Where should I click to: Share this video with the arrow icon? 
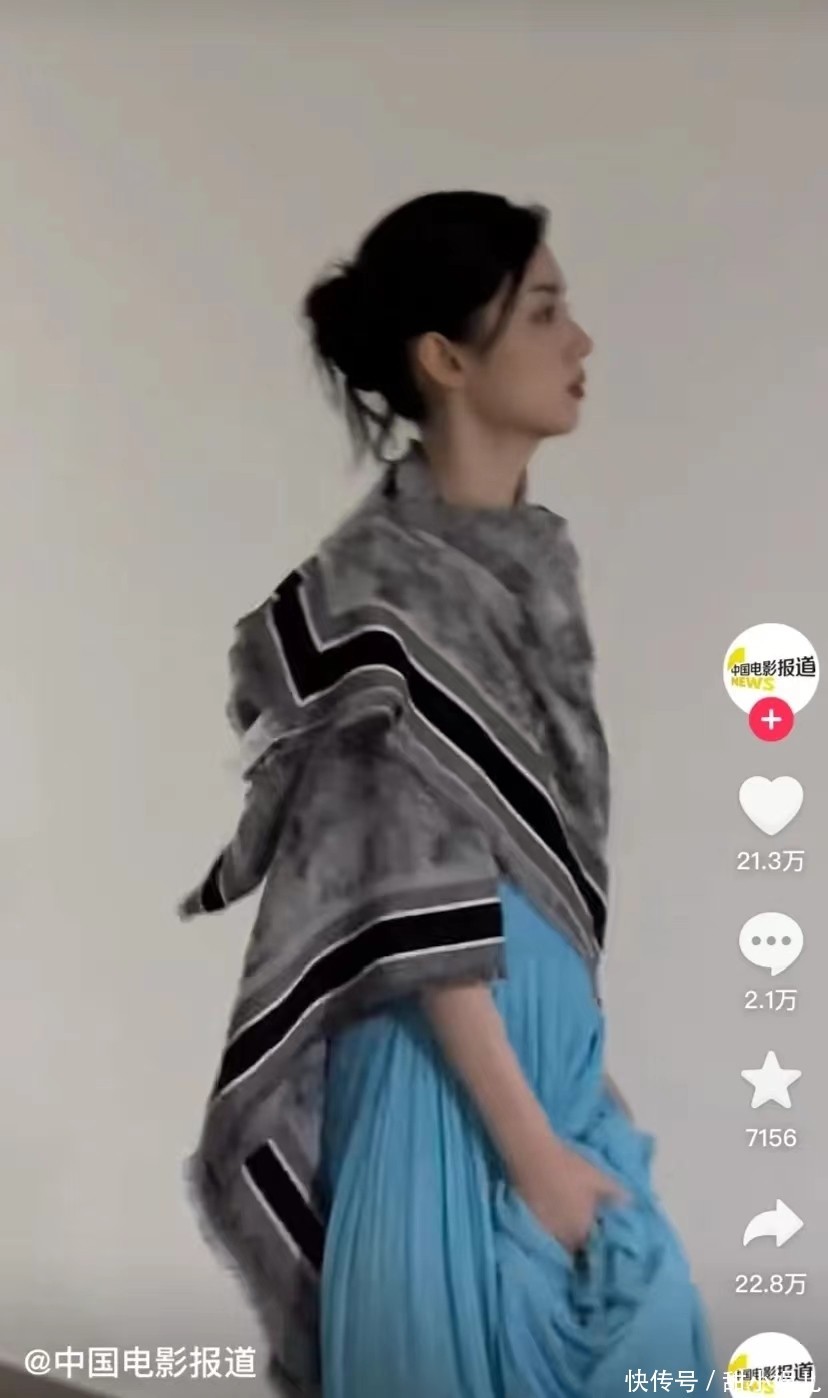point(771,1224)
